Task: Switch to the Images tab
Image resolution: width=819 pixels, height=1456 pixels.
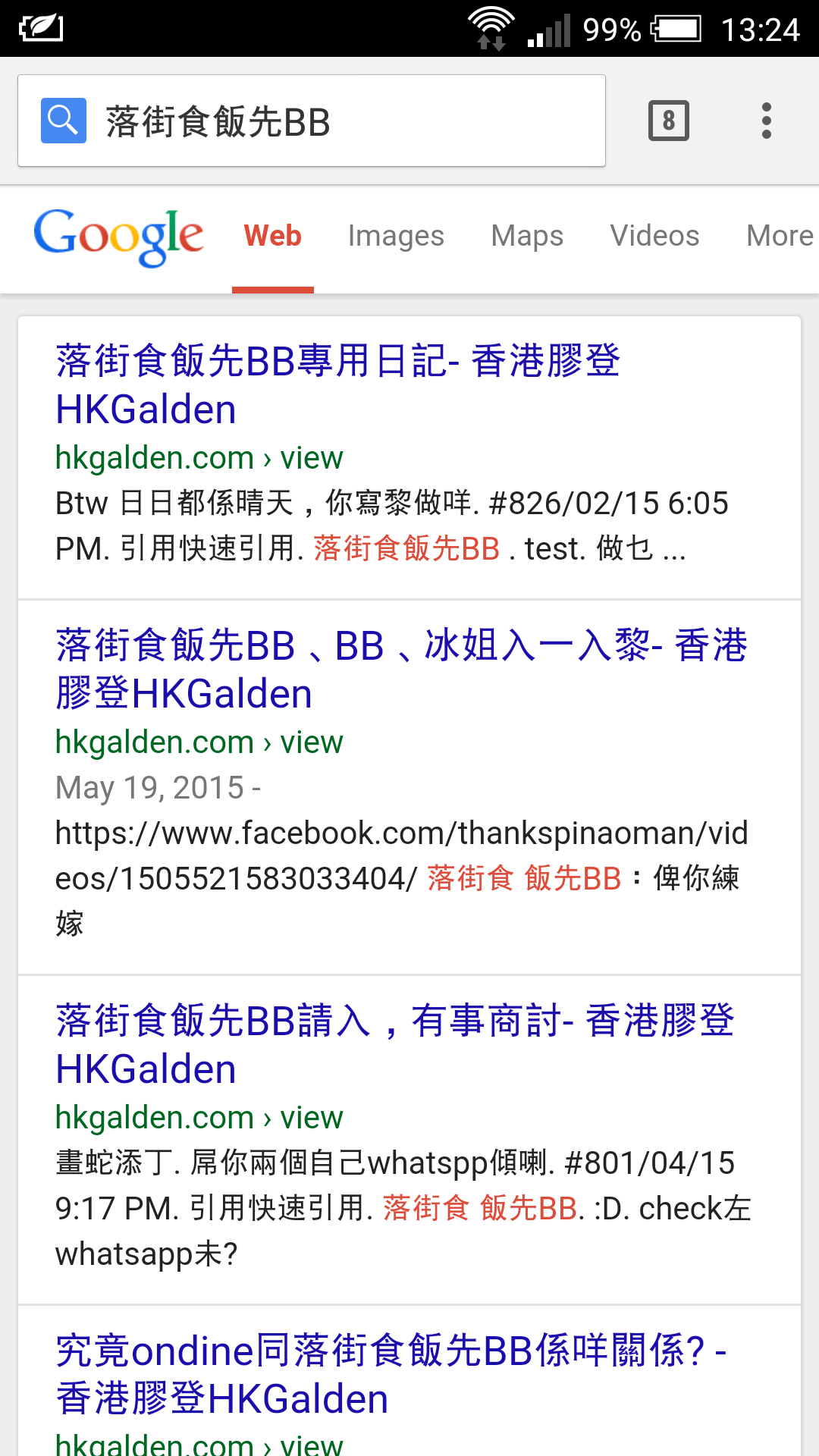Action: (396, 236)
